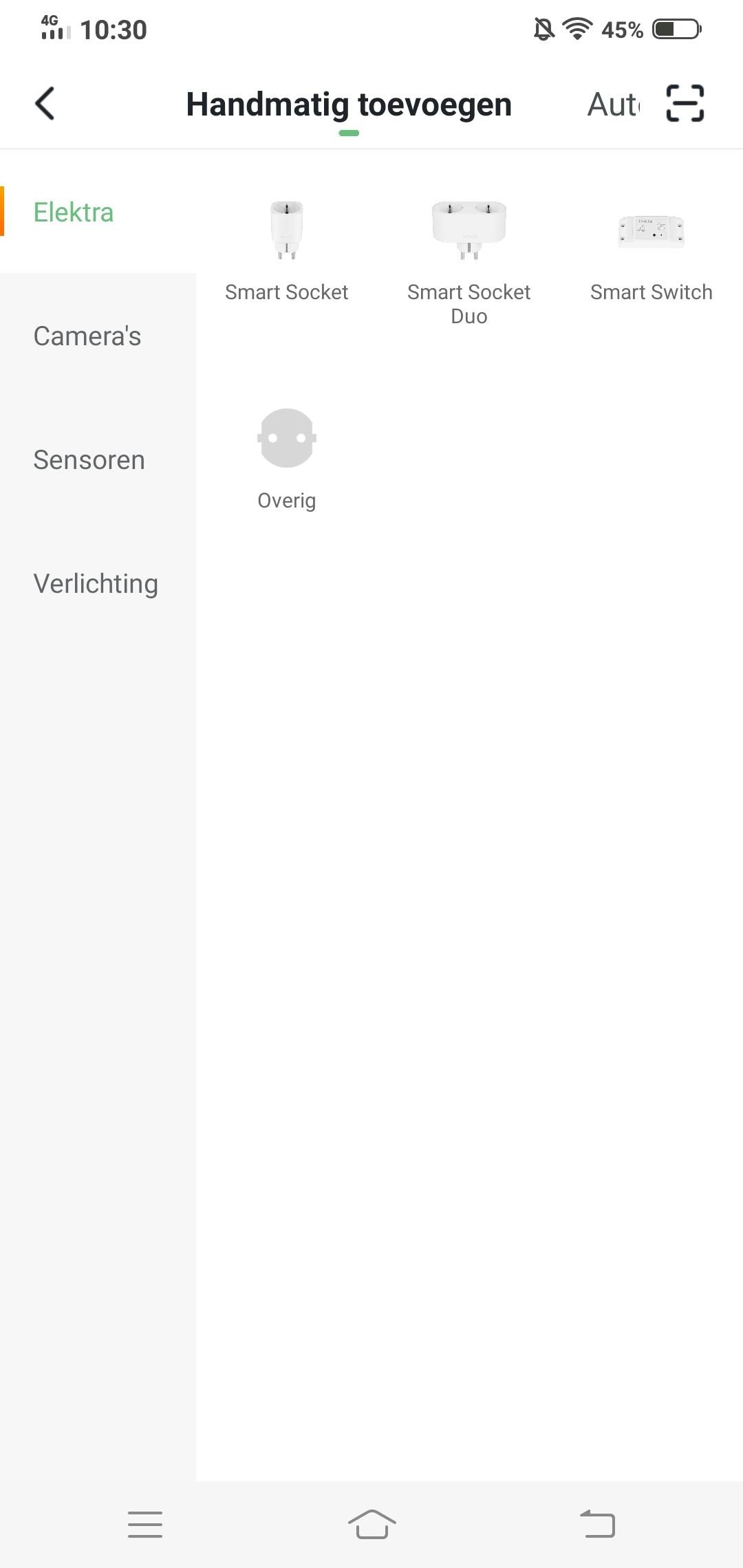Open the recent apps menu button
Screen dimensions: 743x1568
pos(145,1524)
